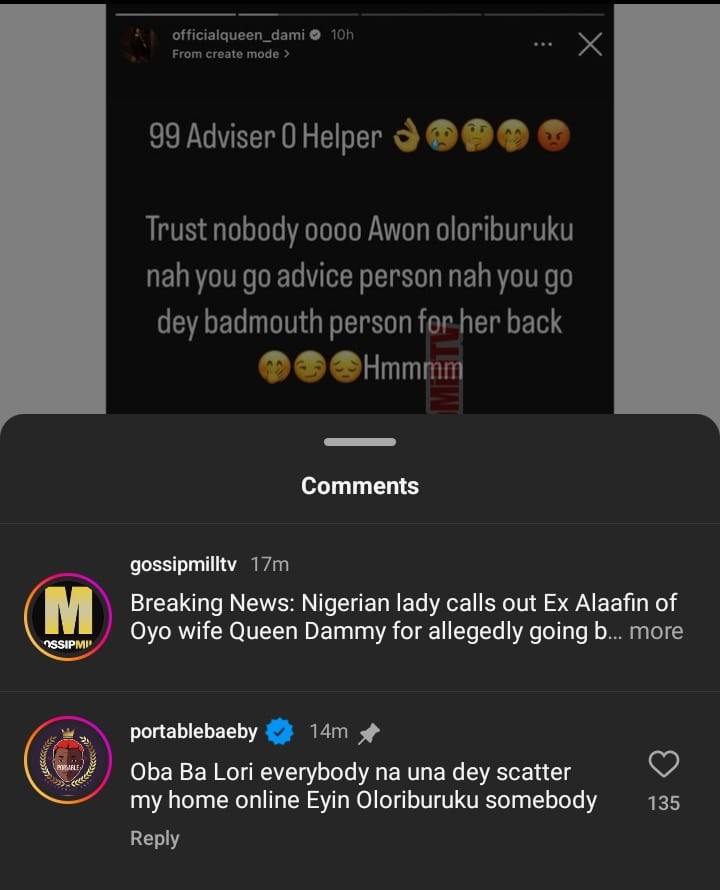
Task: Like portablebaeby's comment
Action: (x=663, y=765)
